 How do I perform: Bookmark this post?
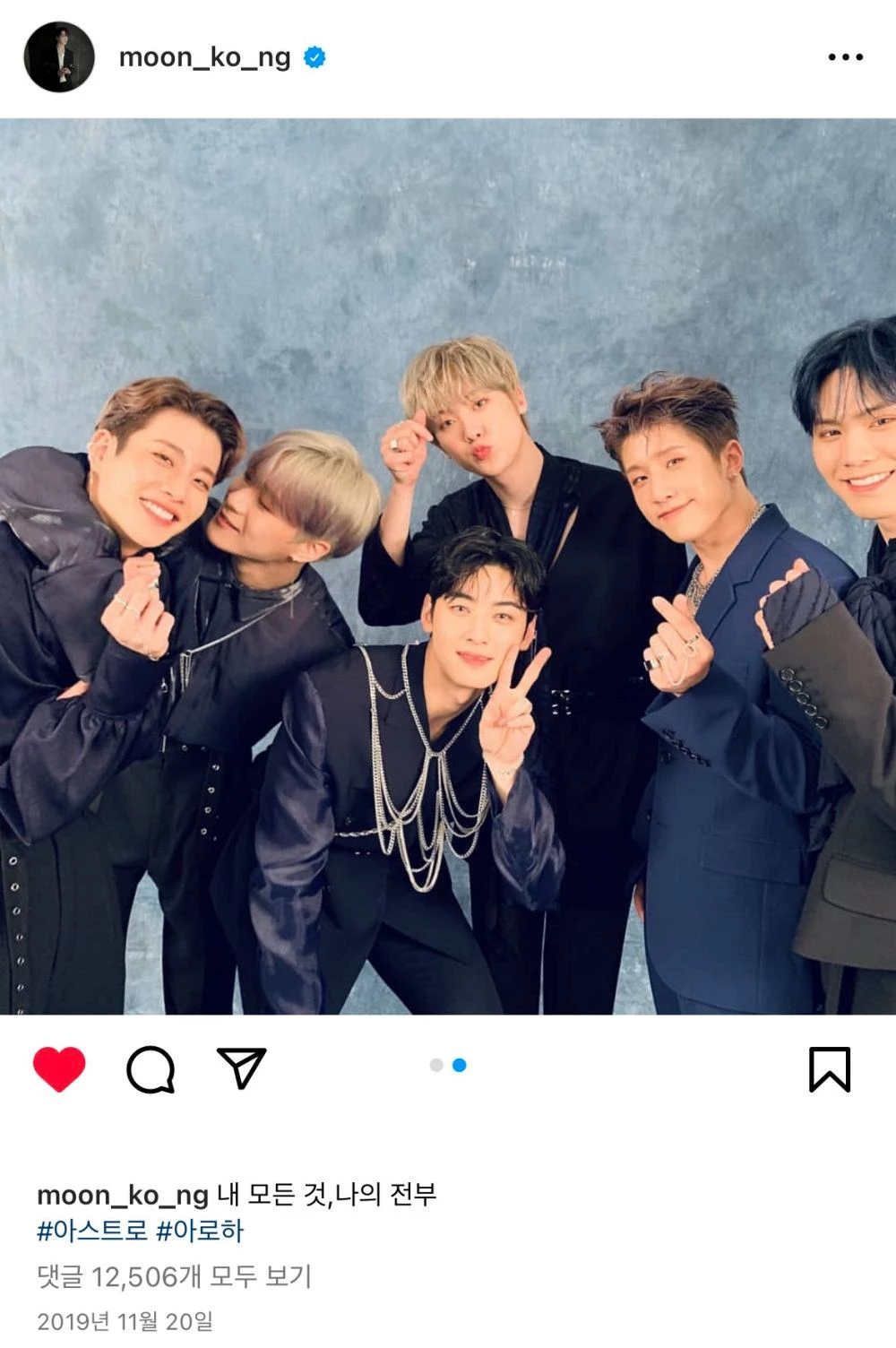tap(829, 1068)
